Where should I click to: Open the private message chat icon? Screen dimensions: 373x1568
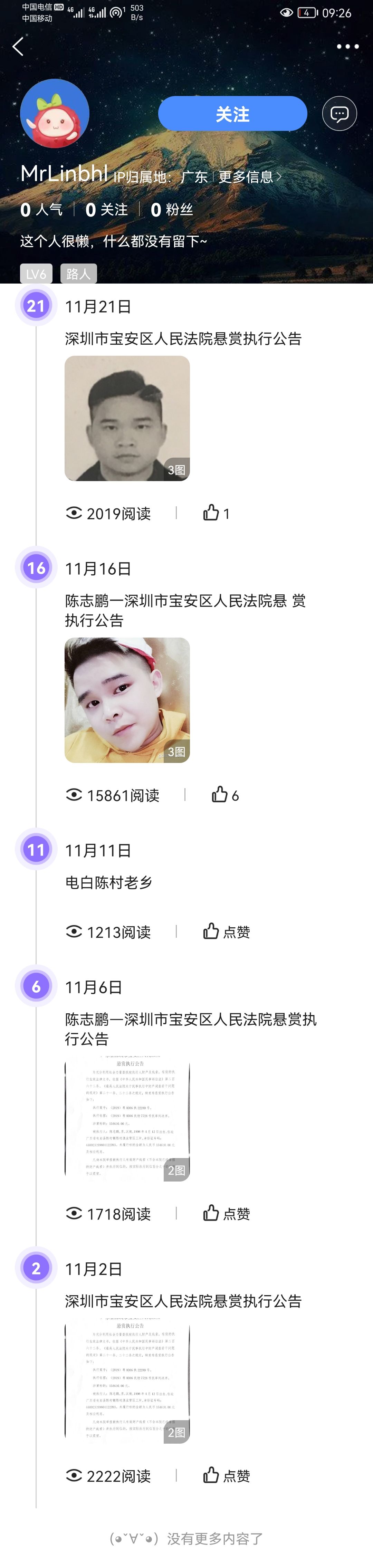tap(339, 114)
